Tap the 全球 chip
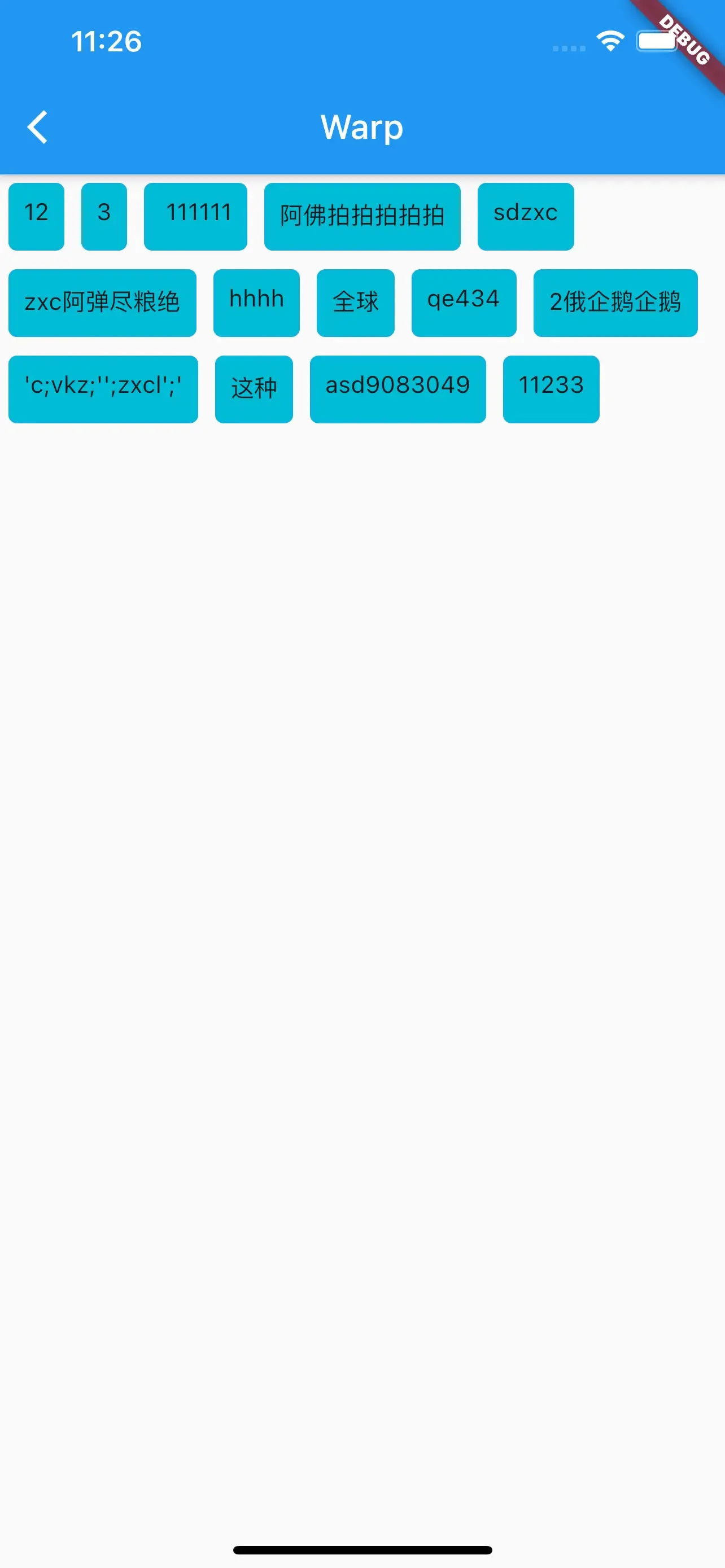The width and height of the screenshot is (725, 1568). pyautogui.click(x=356, y=302)
